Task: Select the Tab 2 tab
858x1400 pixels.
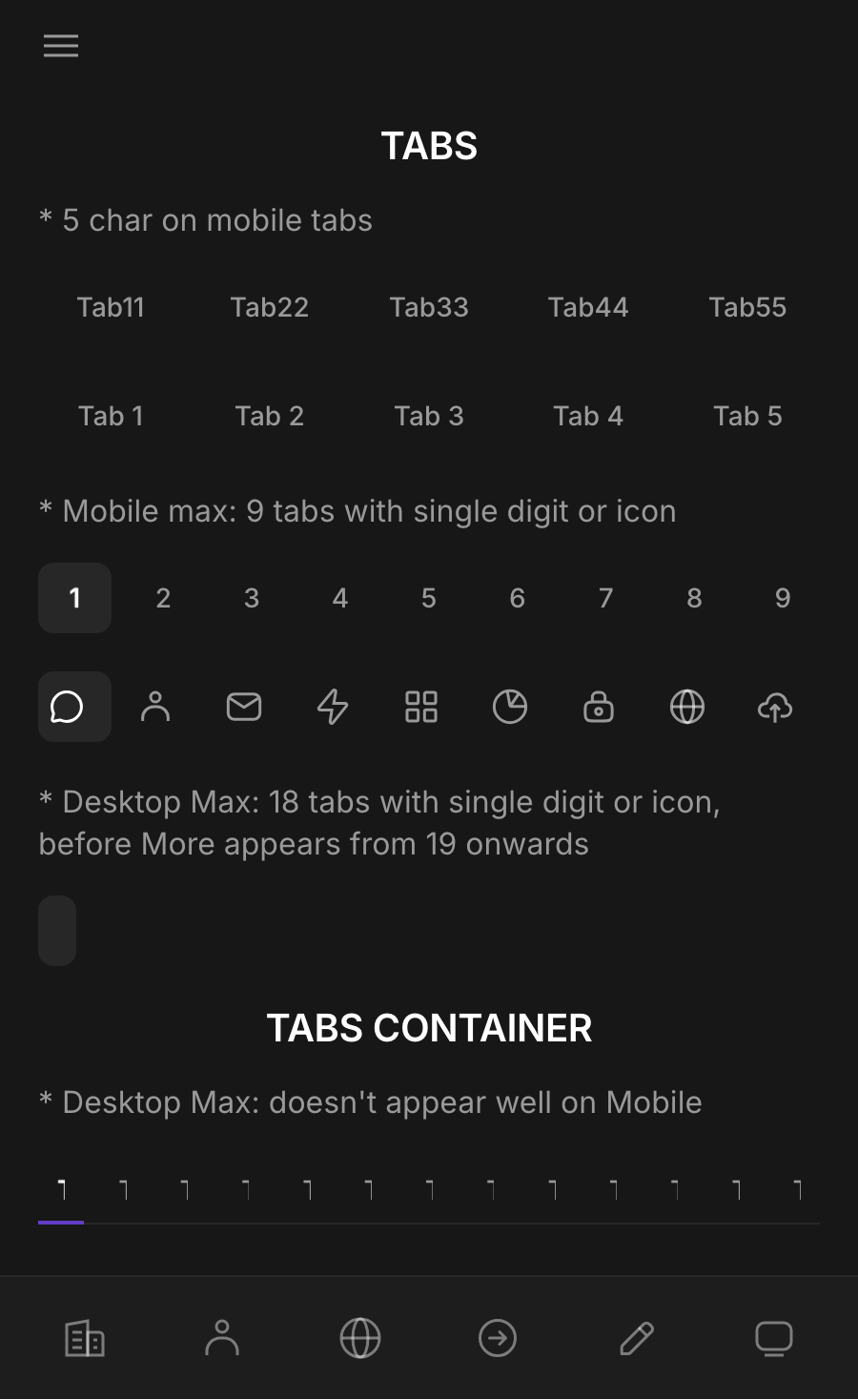Action: click(x=270, y=416)
